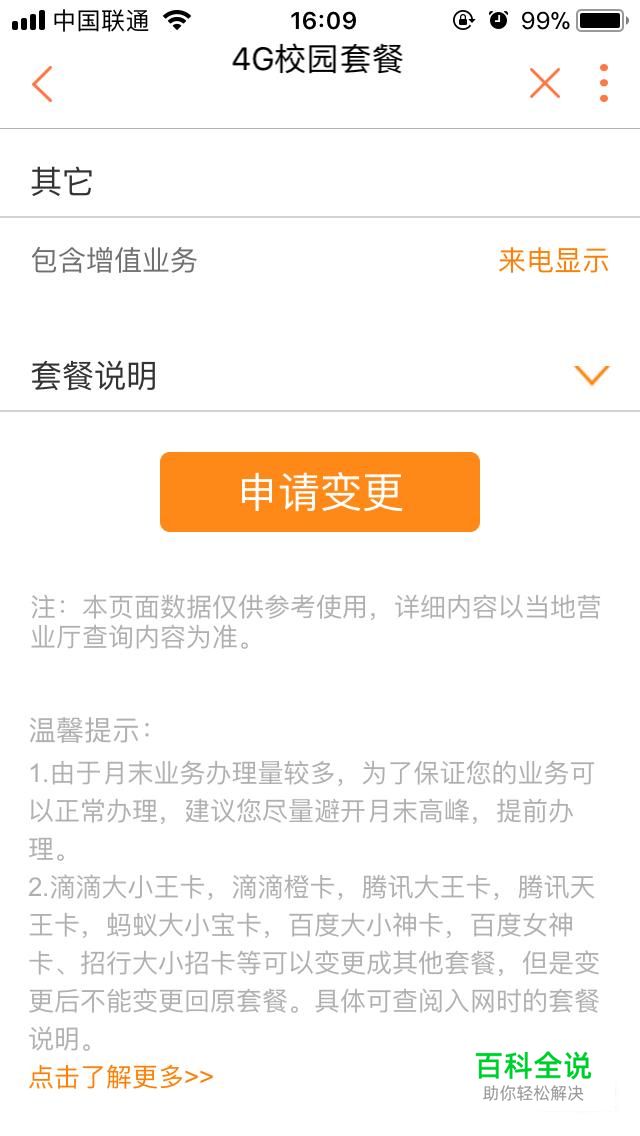The width and height of the screenshot is (640, 1136).
Task: Close the 4G校园套餐 page
Action: pyautogui.click(x=544, y=83)
